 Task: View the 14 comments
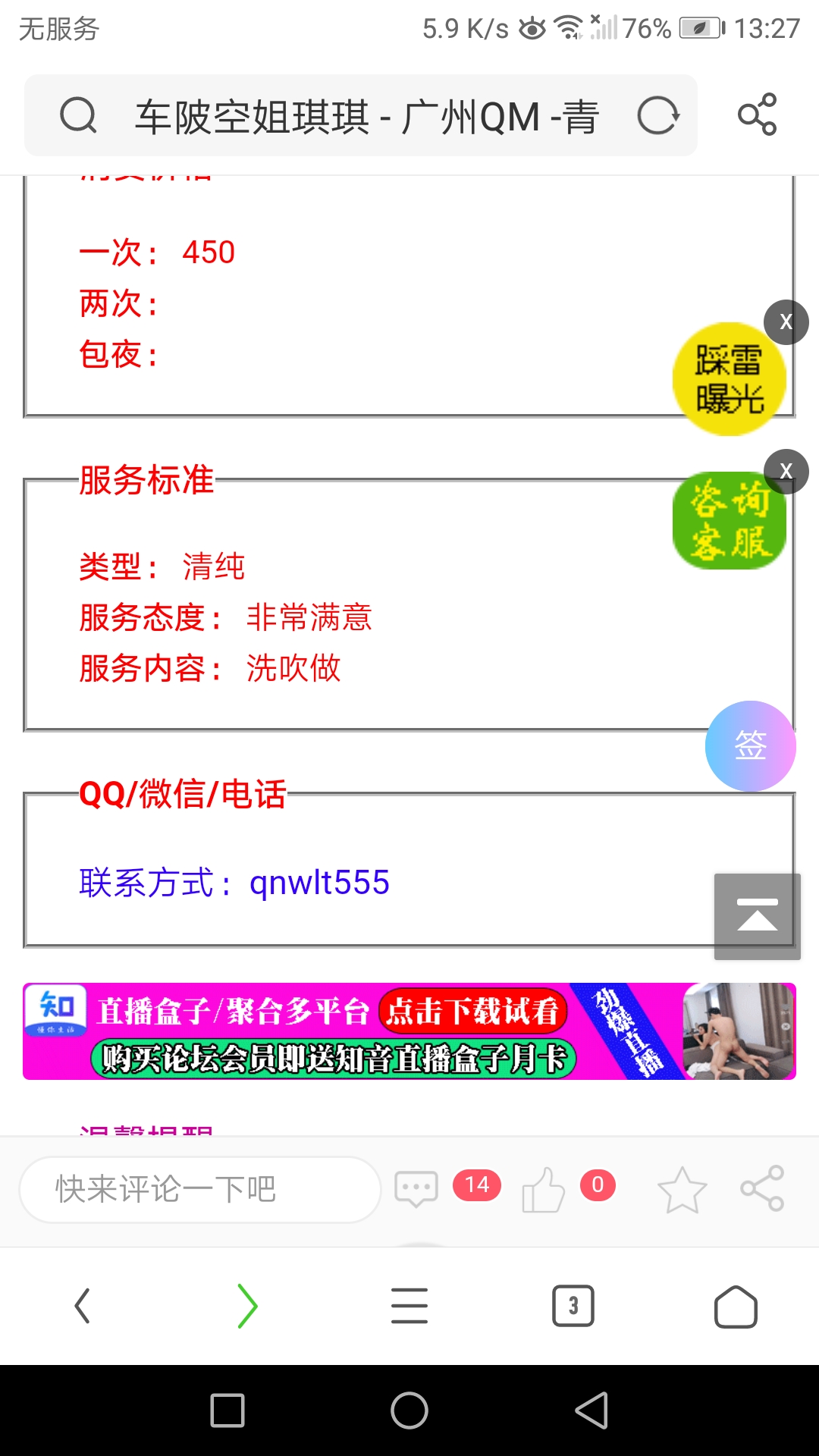pyautogui.click(x=417, y=1188)
